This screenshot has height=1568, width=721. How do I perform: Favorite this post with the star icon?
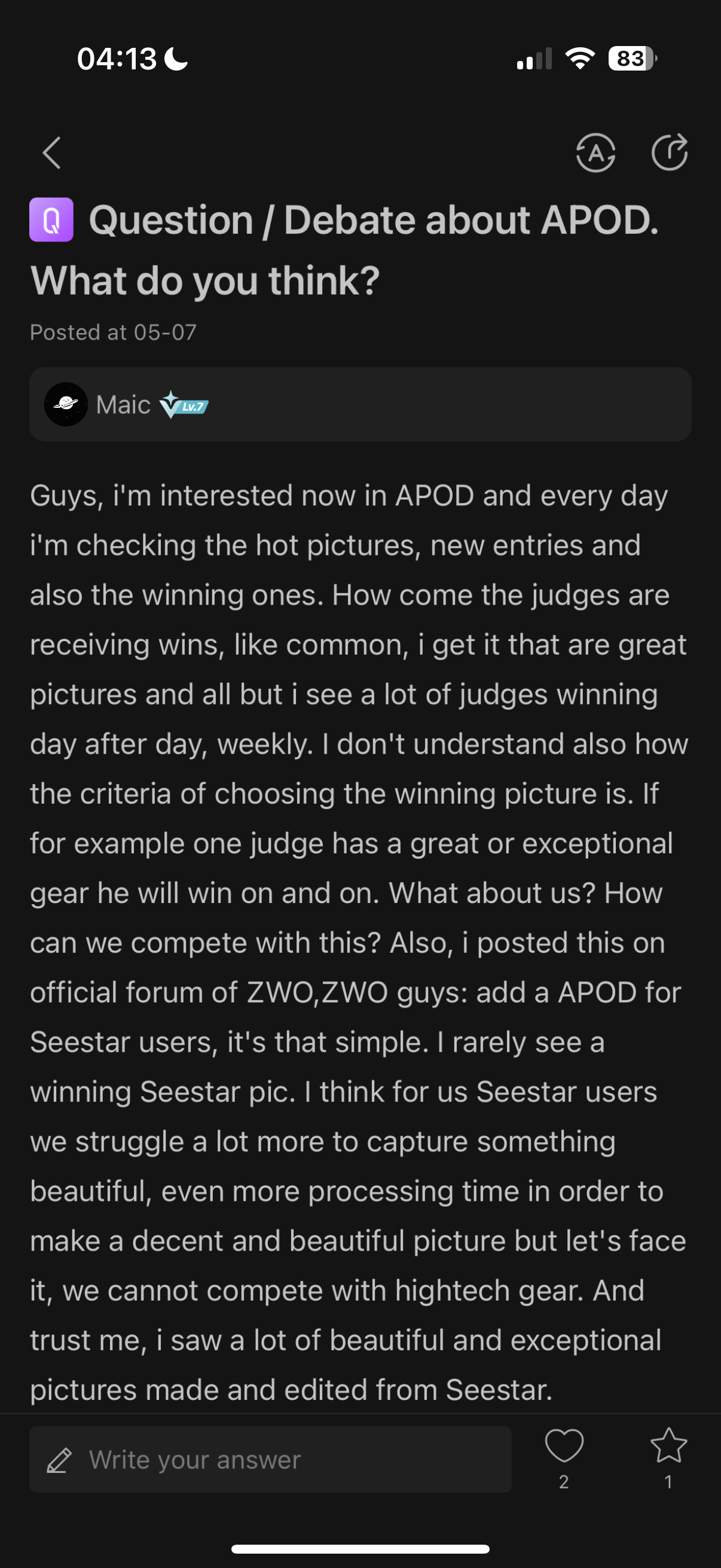668,1445
